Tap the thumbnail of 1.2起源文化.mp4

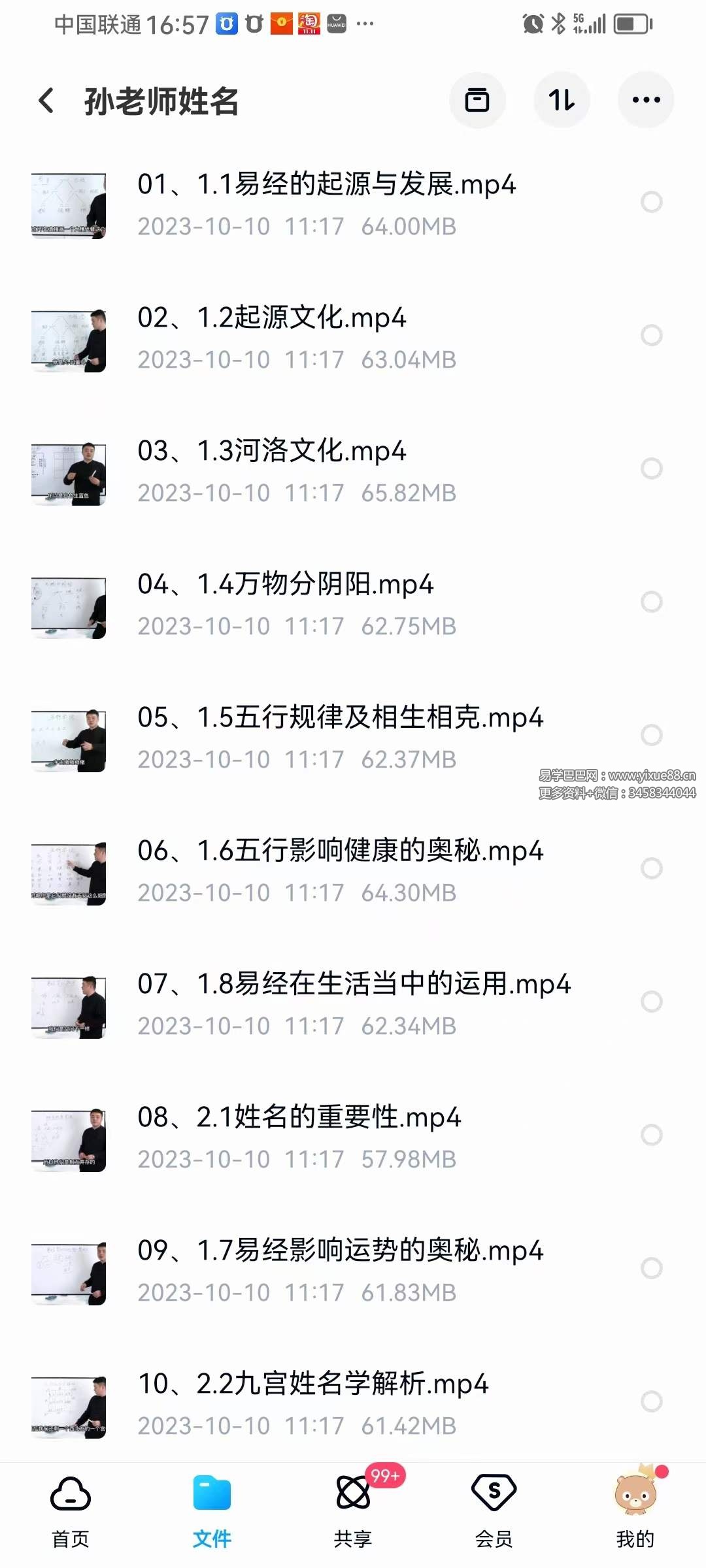click(69, 336)
